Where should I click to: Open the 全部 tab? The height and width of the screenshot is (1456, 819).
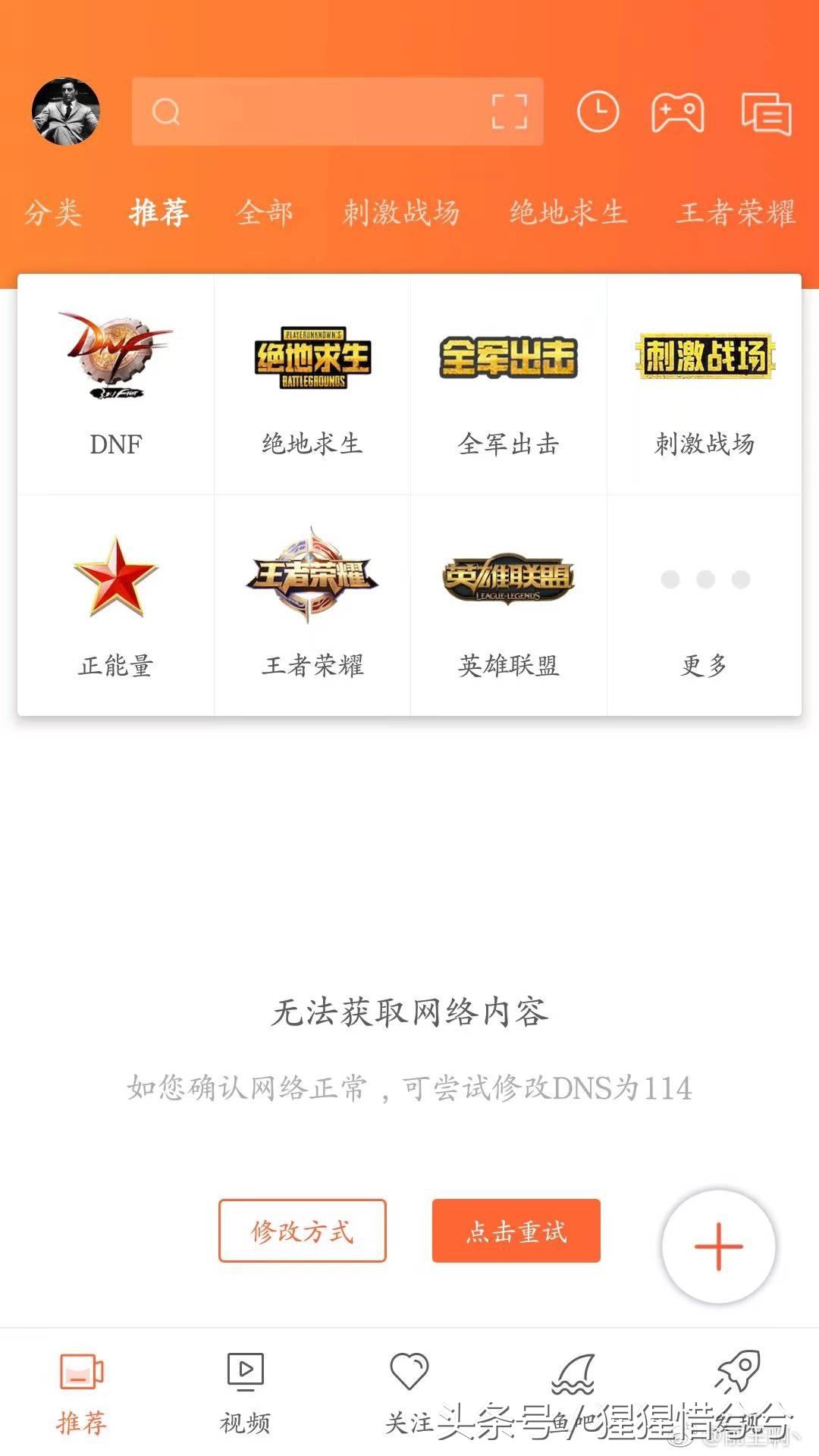coord(265,212)
